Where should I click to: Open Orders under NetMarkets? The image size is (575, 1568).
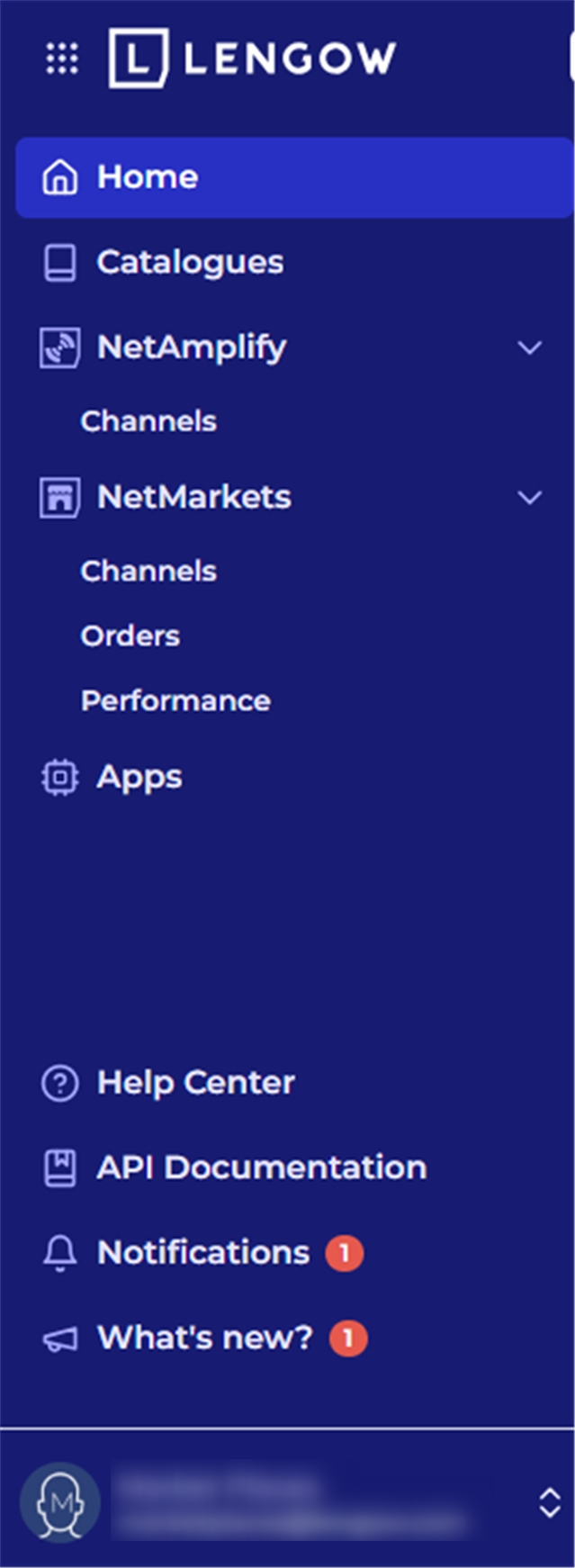(x=130, y=636)
